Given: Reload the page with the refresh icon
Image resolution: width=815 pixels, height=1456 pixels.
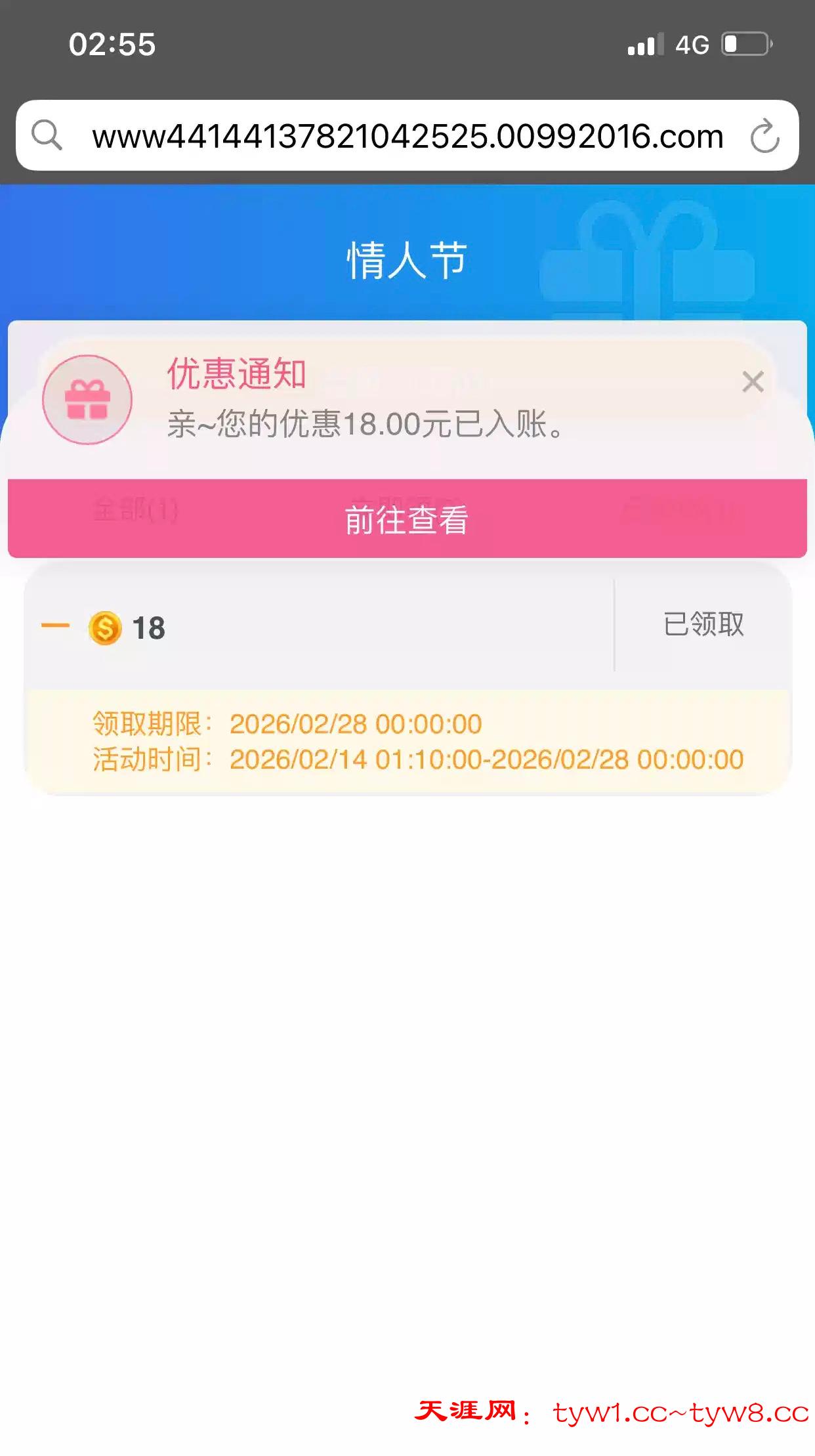Looking at the screenshot, I should pyautogui.click(x=764, y=137).
